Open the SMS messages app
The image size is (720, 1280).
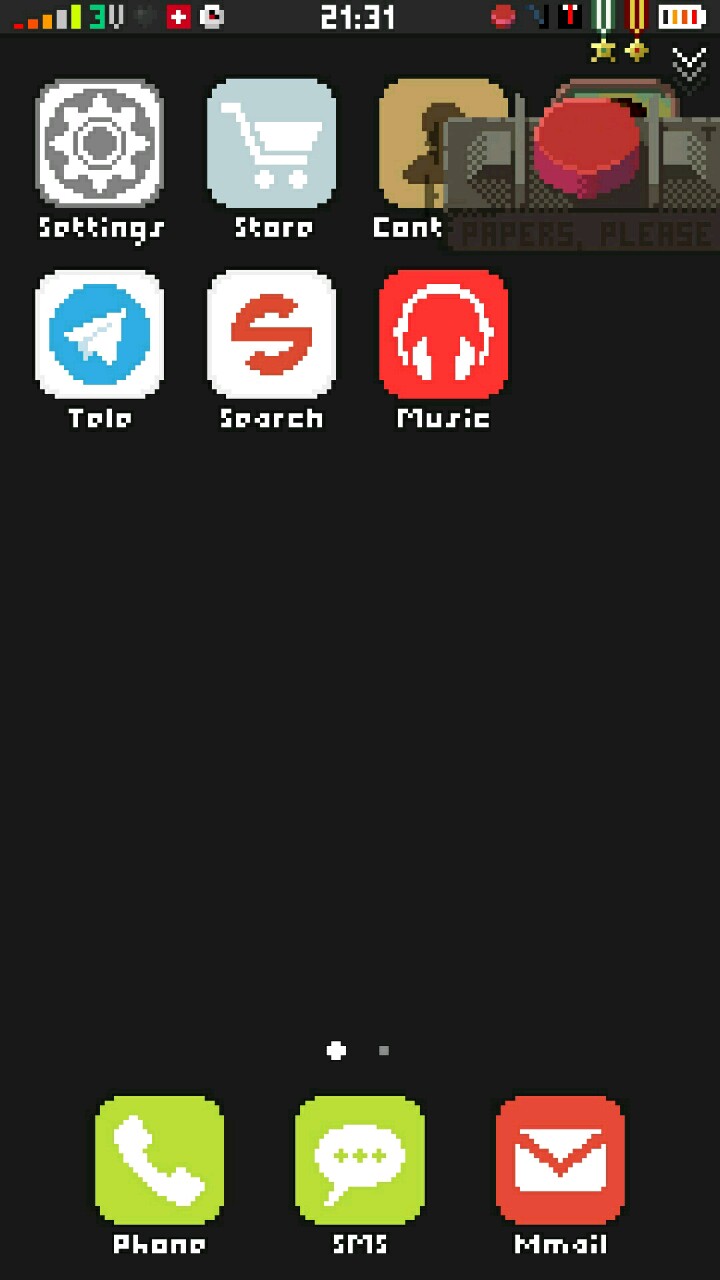point(360,1160)
